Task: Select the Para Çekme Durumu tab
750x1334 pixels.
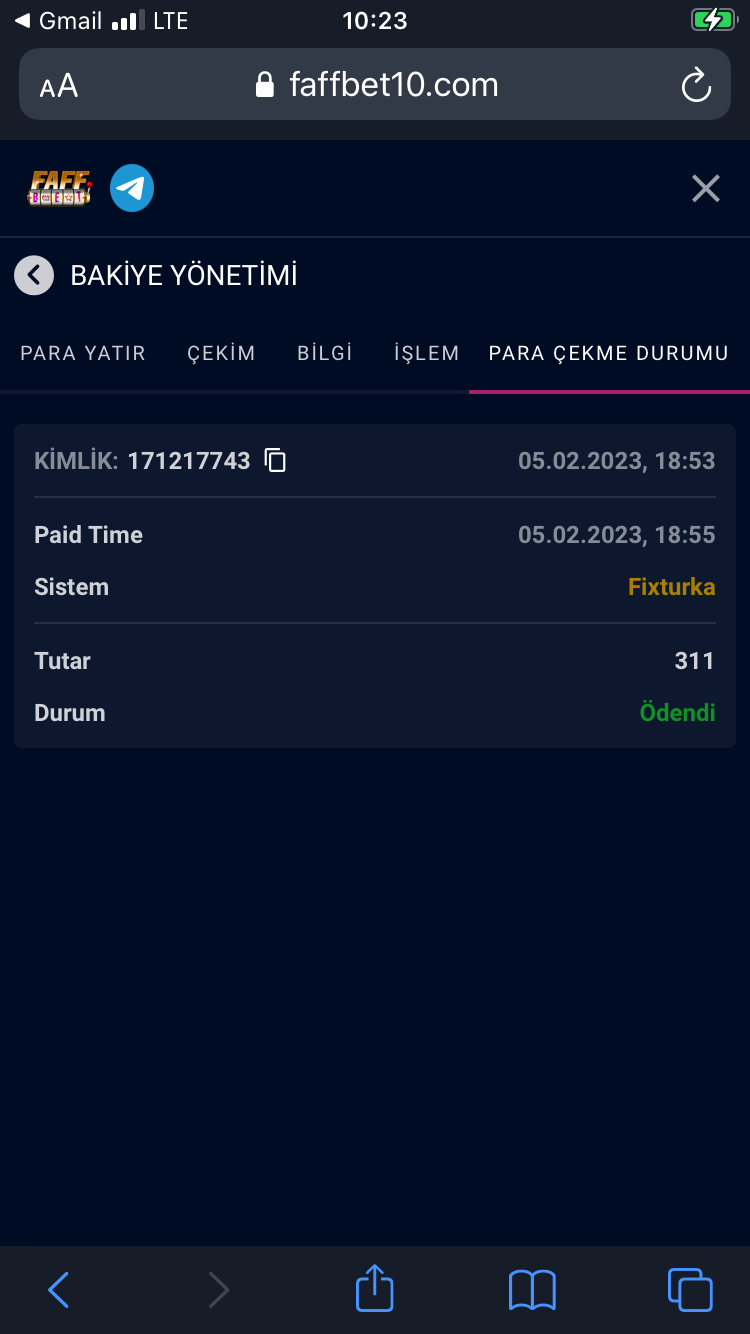Action: click(608, 353)
